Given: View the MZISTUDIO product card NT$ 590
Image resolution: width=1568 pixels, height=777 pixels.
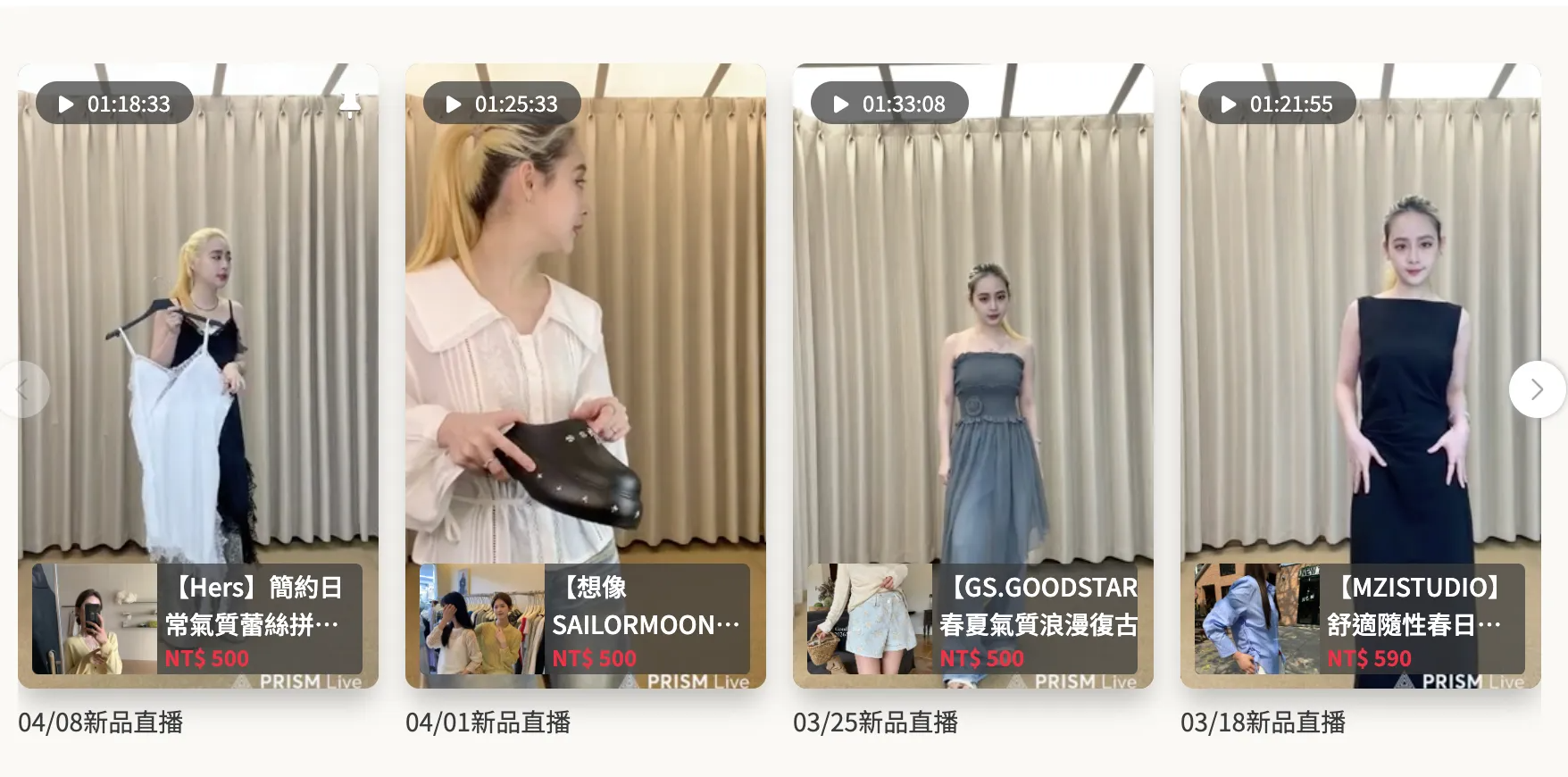Looking at the screenshot, I should pyautogui.click(x=1360, y=619).
